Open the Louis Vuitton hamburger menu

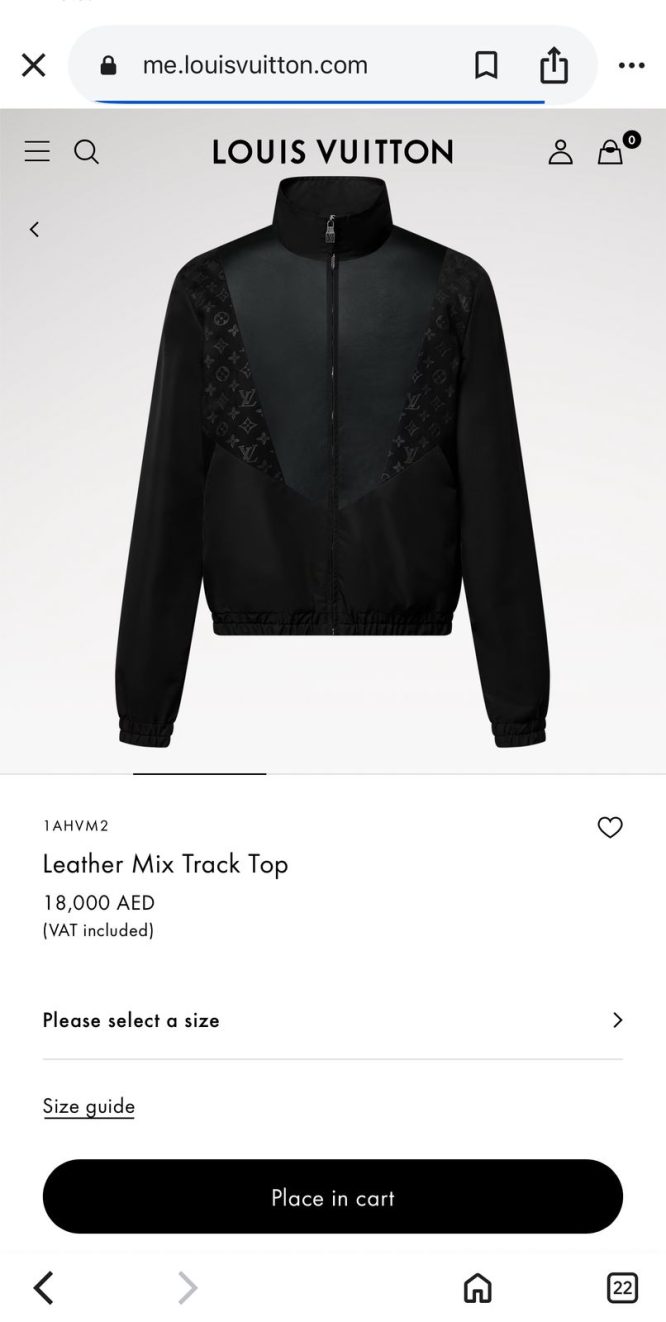(37, 151)
